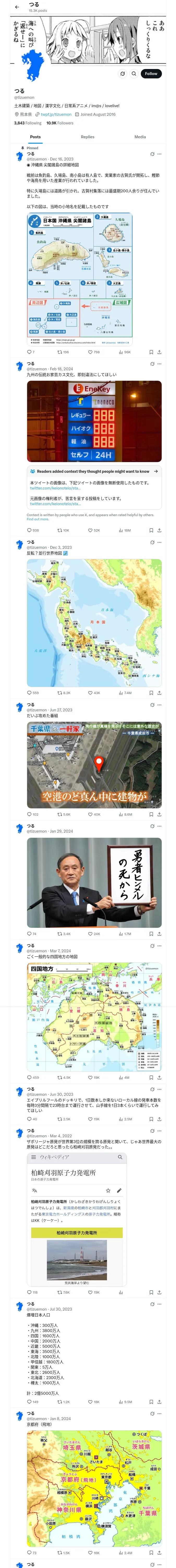
Task: Open the twpf.jp/tizuemon profile link
Action: [56, 114]
